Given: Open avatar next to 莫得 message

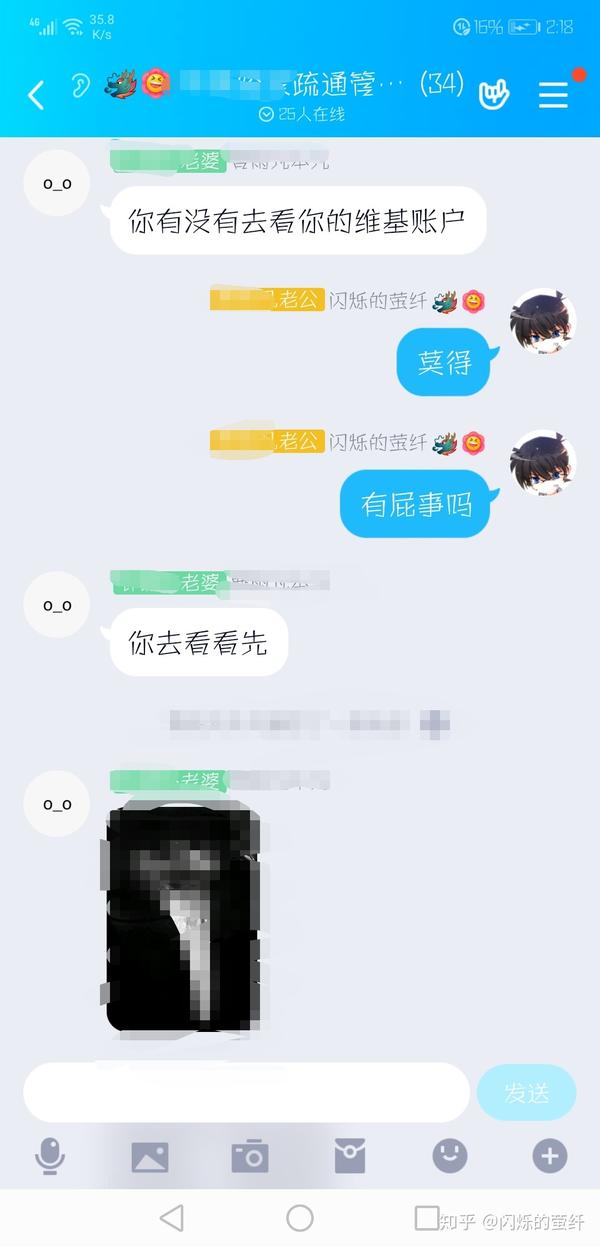Looking at the screenshot, I should [x=543, y=322].
